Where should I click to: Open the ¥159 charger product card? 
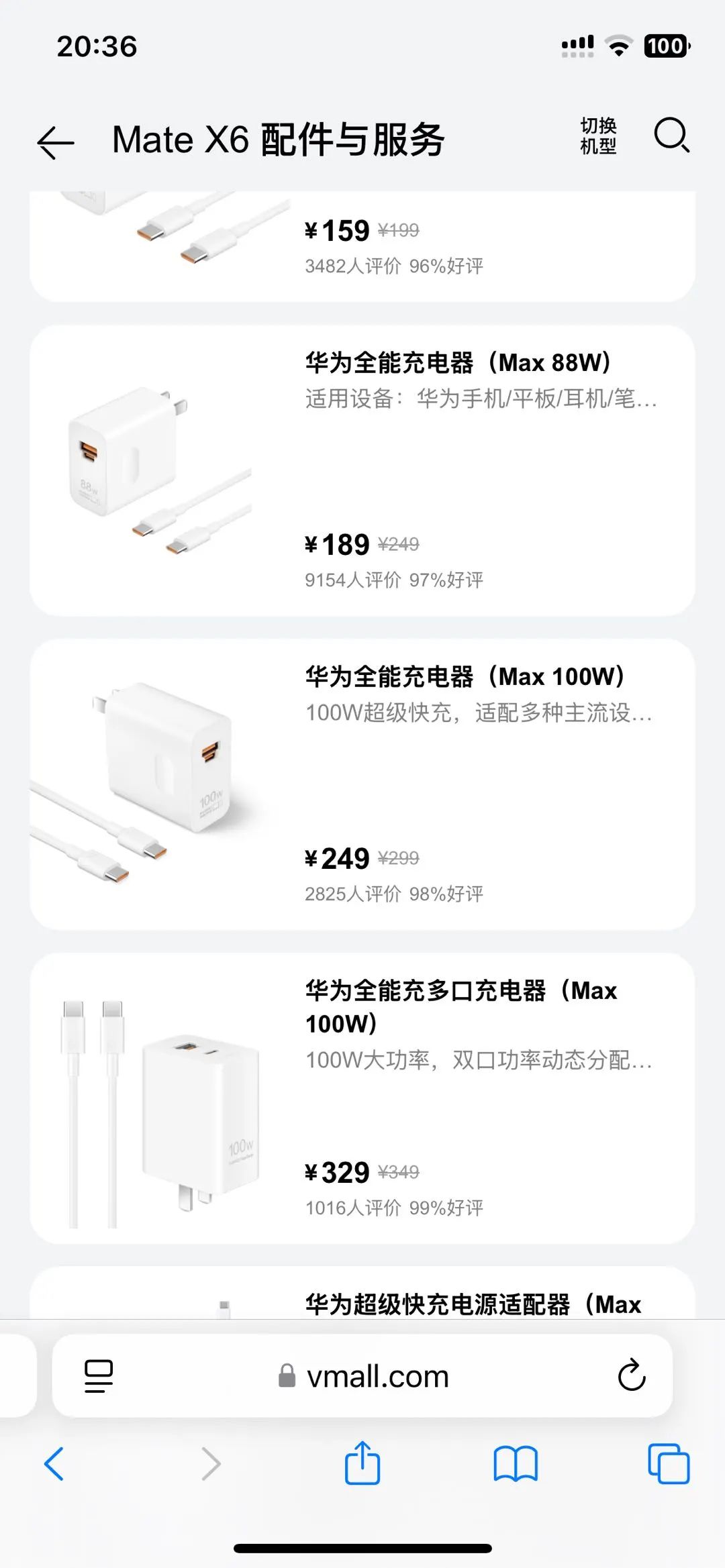coord(362,246)
